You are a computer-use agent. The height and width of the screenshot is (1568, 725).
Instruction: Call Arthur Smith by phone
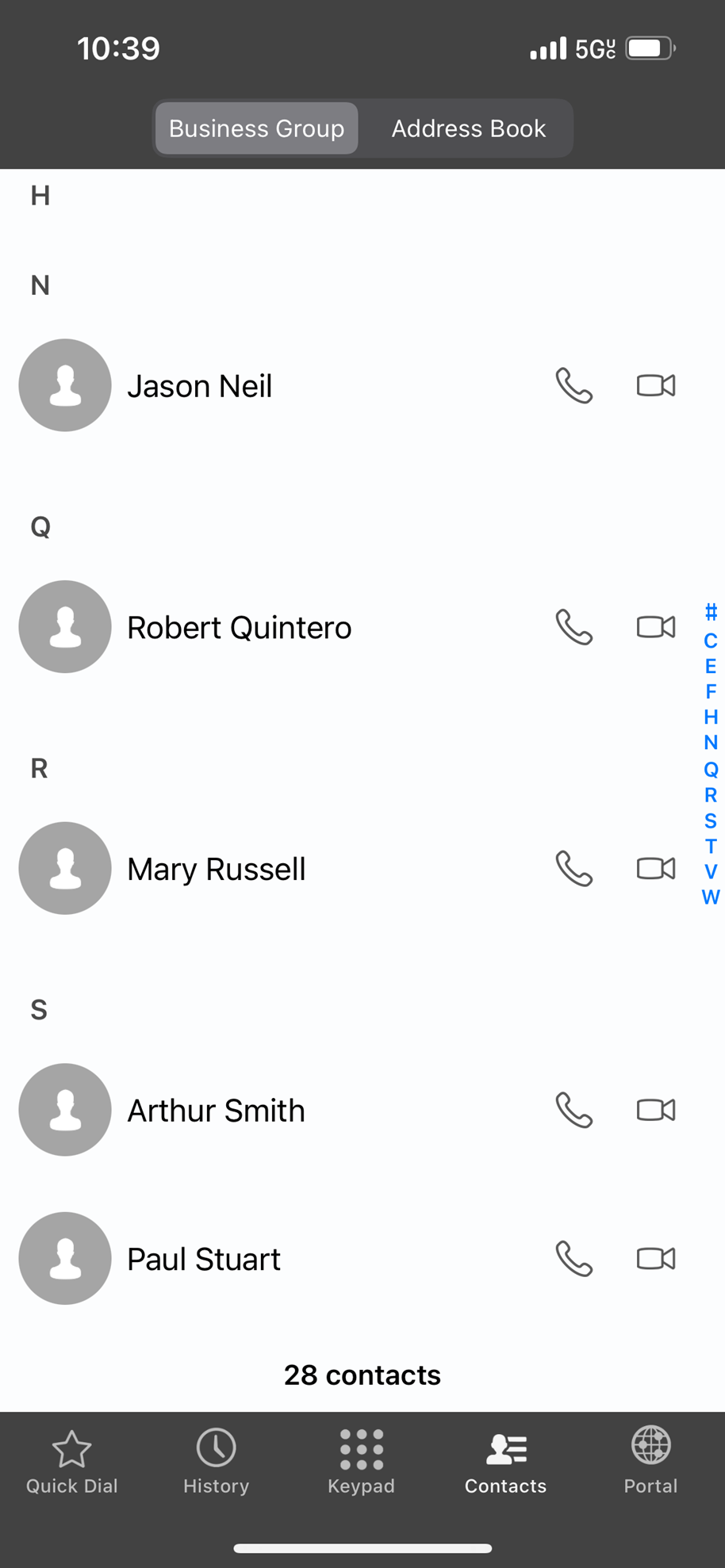pos(573,1110)
